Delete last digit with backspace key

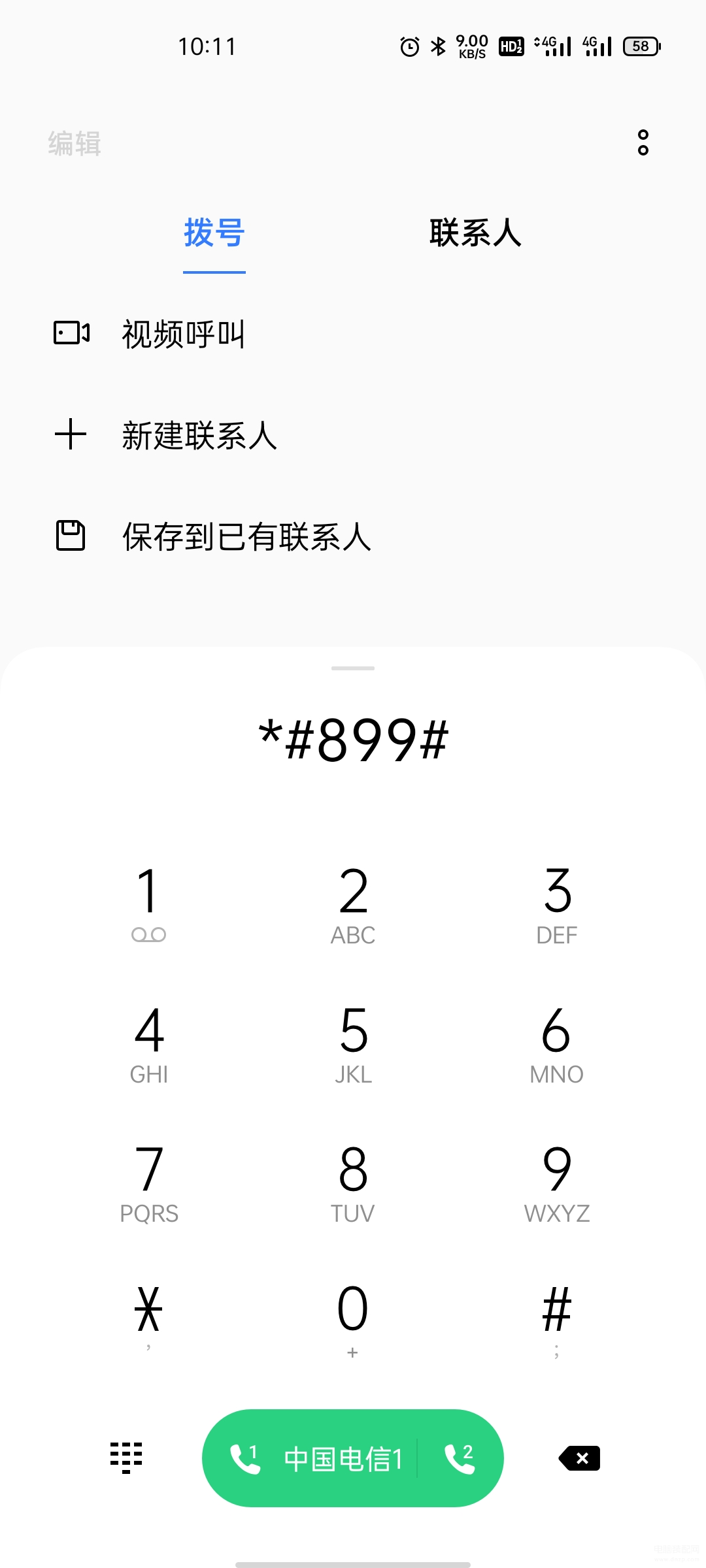[x=579, y=1458]
